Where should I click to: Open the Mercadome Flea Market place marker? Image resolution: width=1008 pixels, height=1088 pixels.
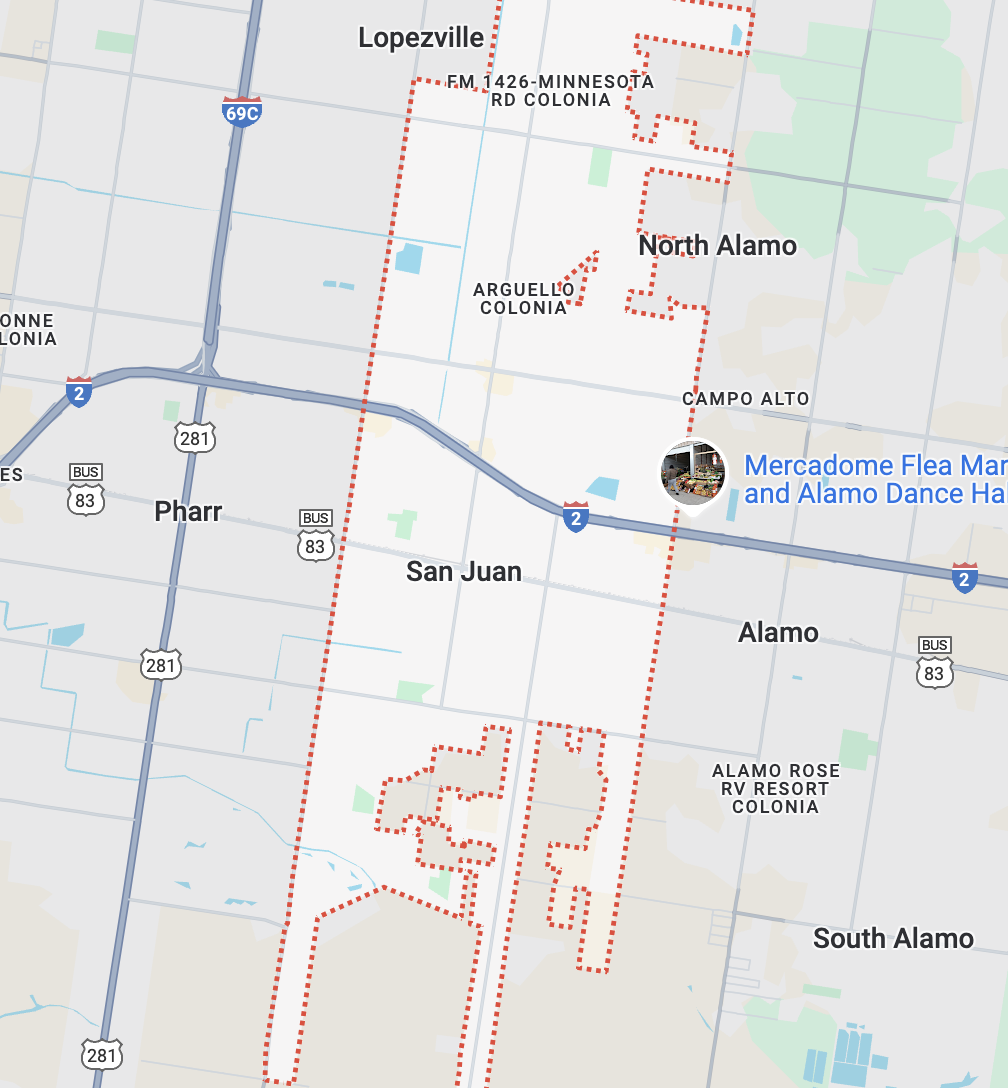point(692,472)
